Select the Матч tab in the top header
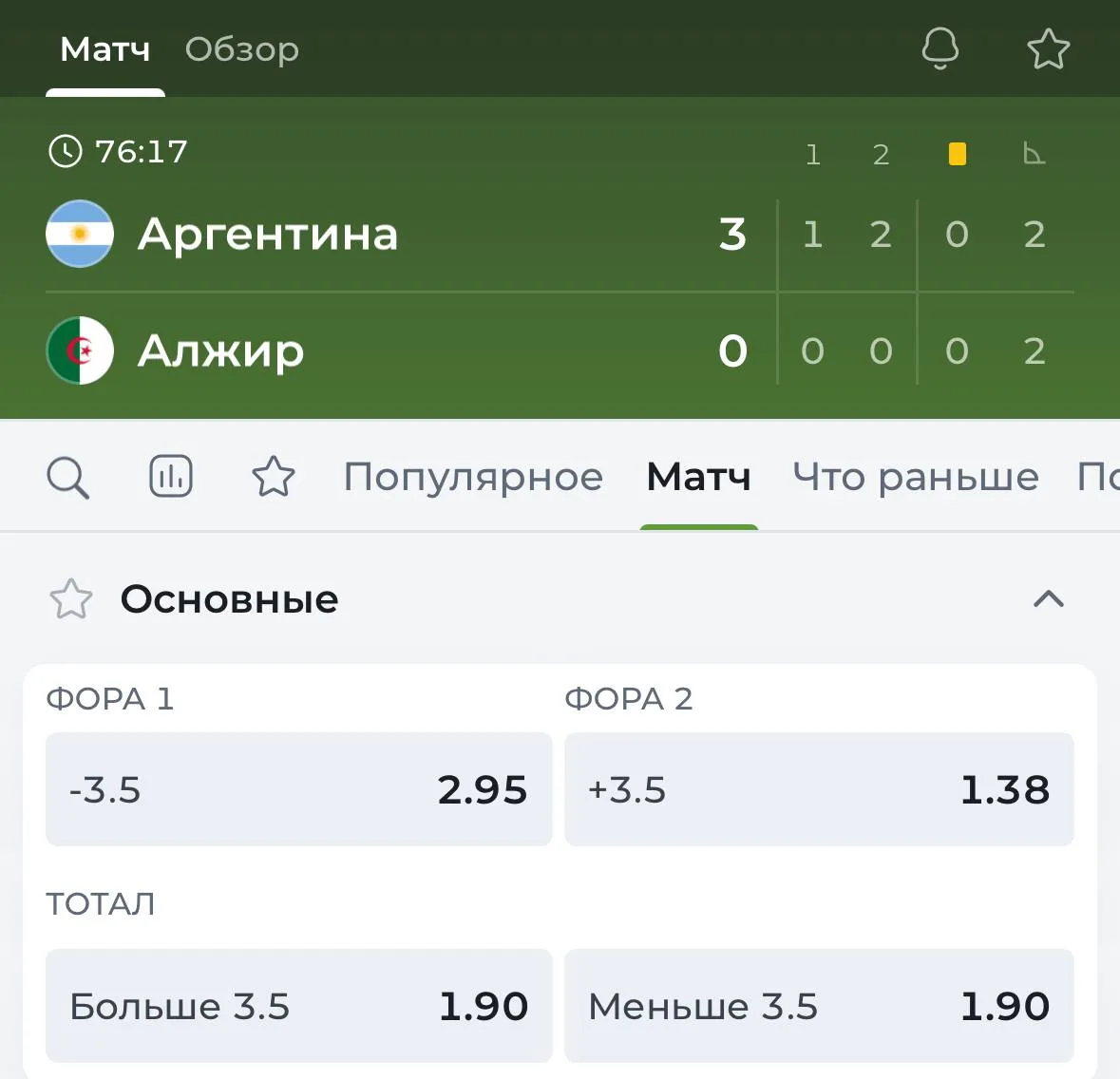This screenshot has height=1079, width=1120. coord(105,49)
